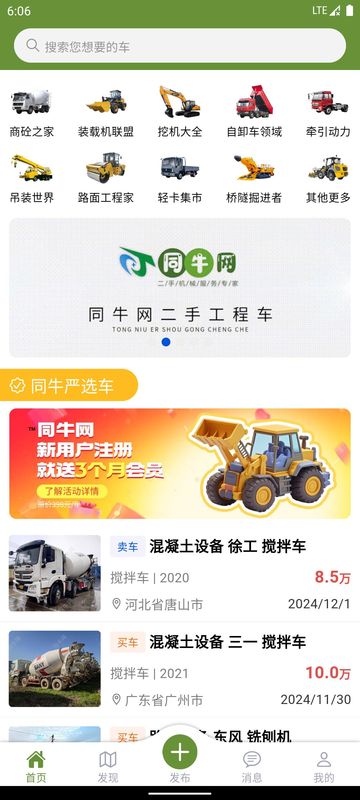
Task: Tap the search box 搜索您想要的车
Action: (x=180, y=46)
